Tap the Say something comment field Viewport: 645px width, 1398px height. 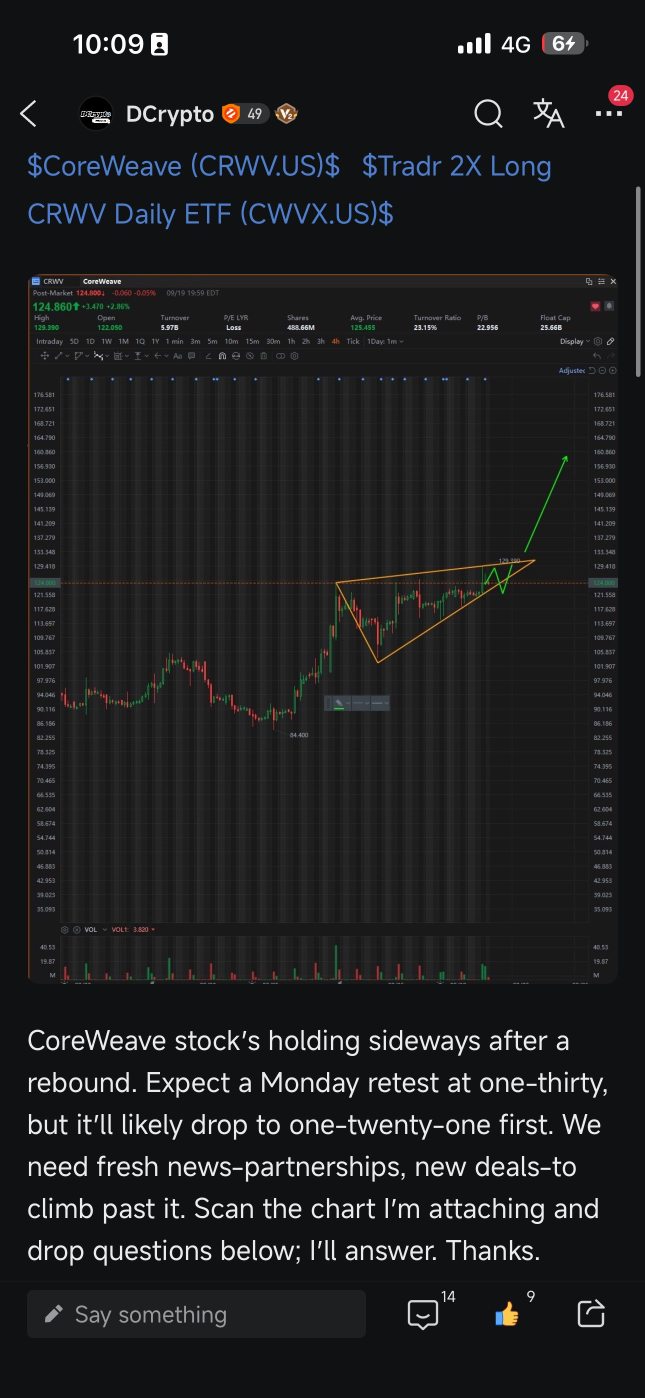[x=196, y=1313]
